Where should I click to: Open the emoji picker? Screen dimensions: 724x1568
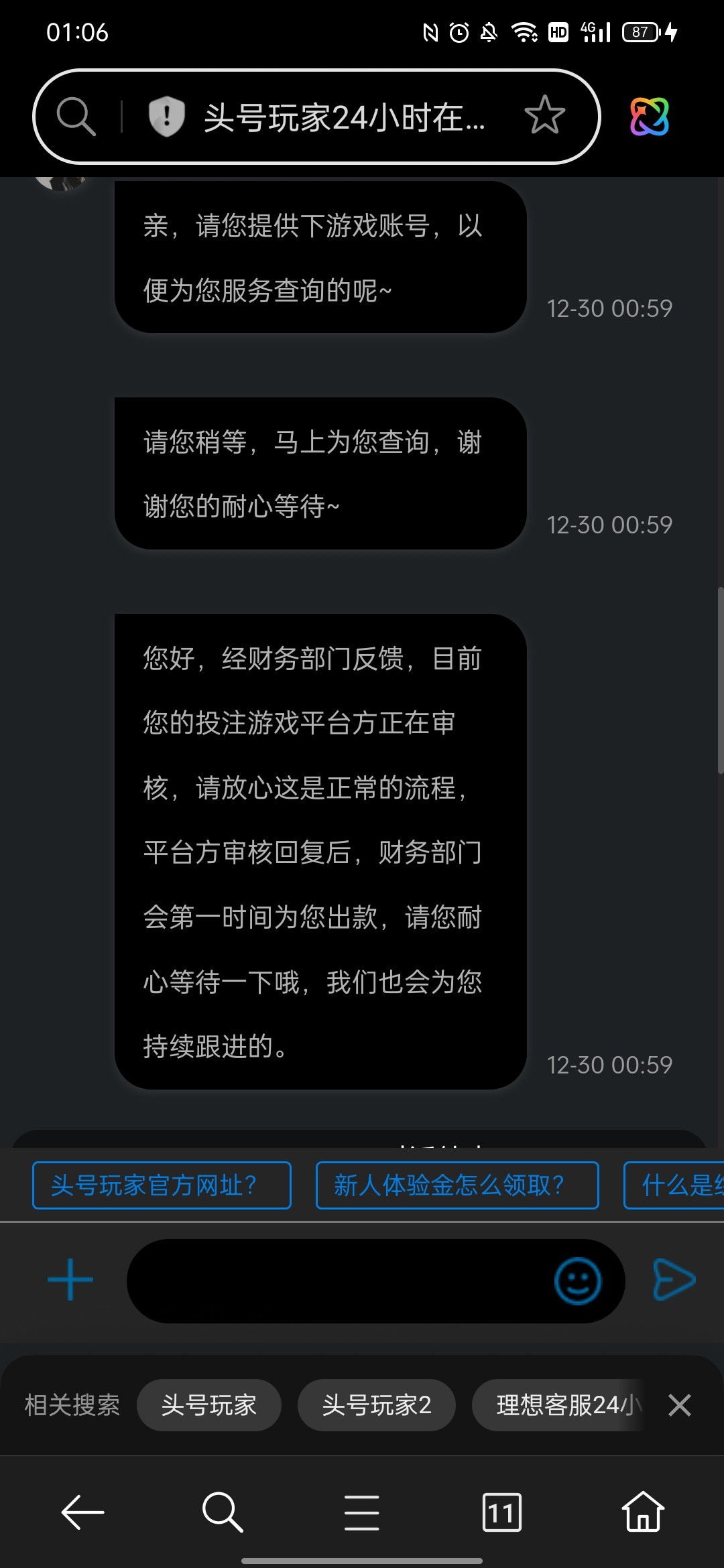click(x=577, y=1281)
